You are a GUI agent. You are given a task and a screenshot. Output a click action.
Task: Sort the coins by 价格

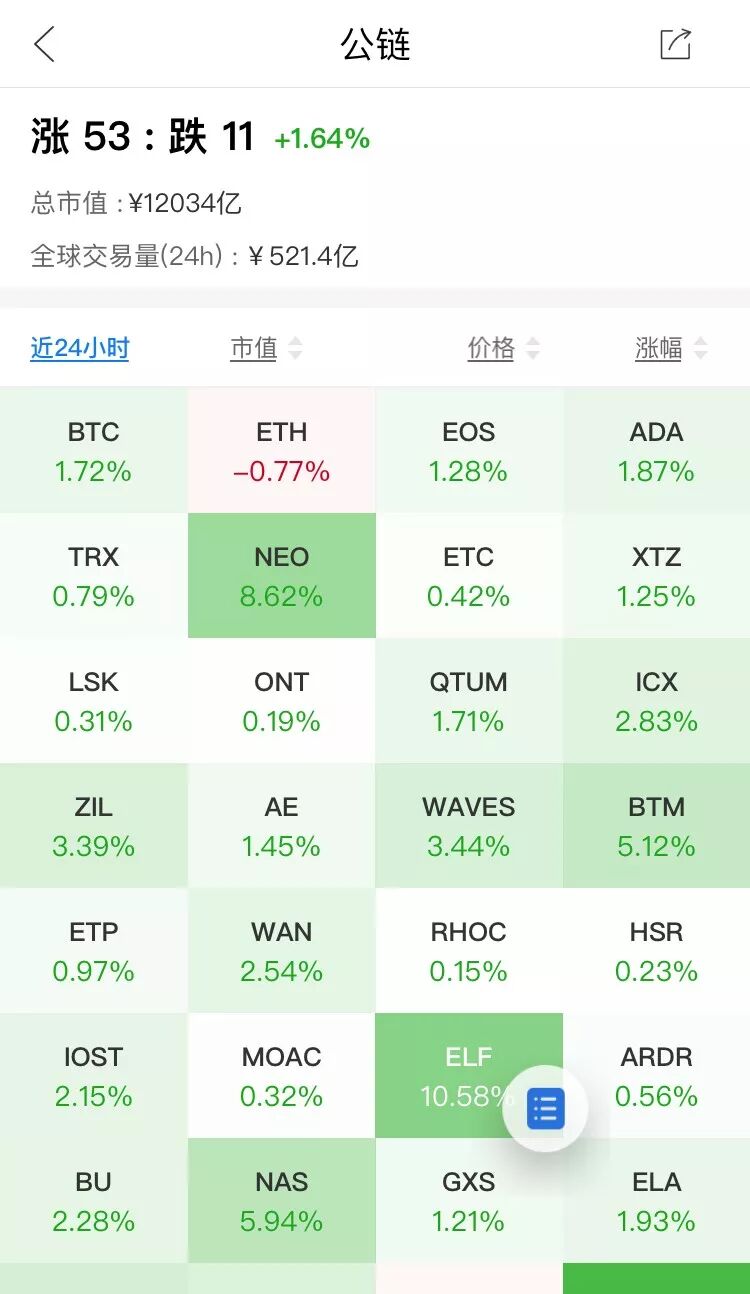point(503,348)
